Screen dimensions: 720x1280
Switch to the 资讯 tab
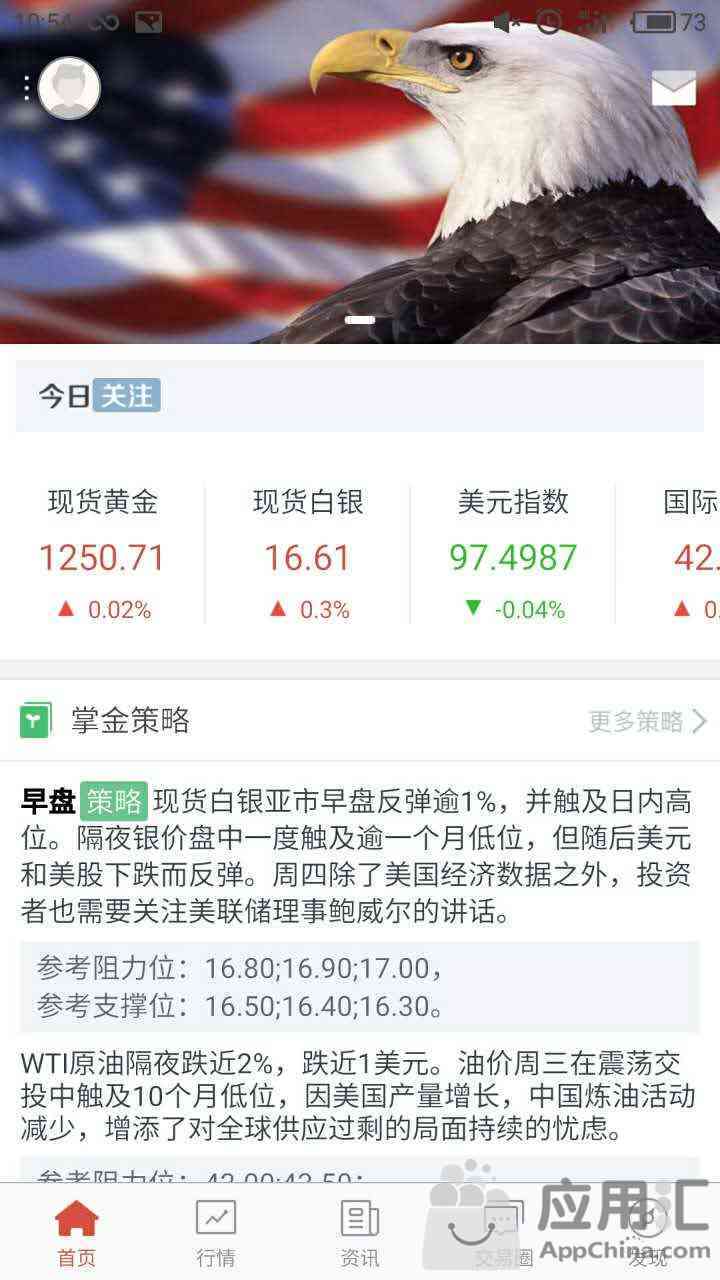(360, 1233)
